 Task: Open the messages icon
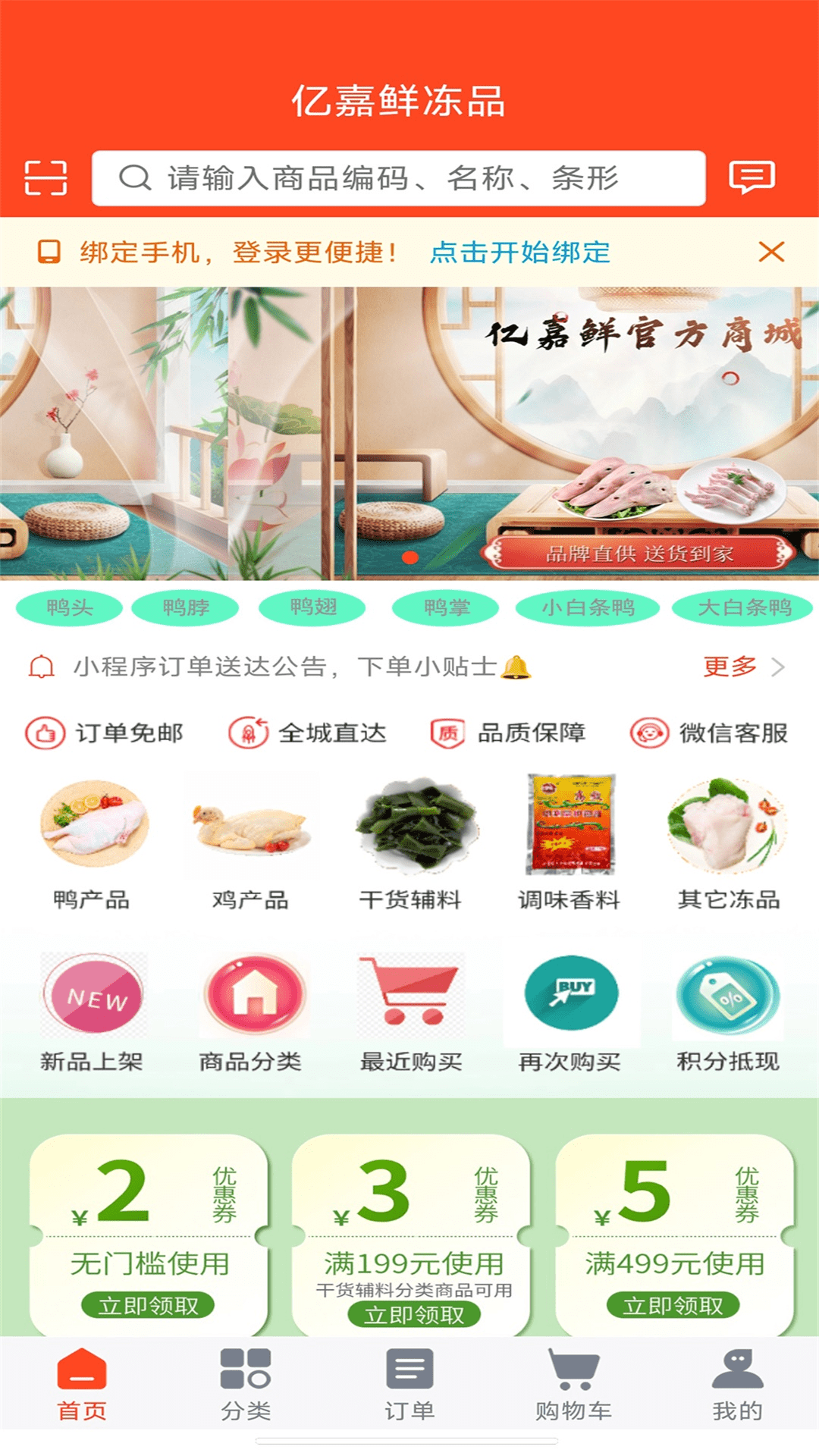[x=752, y=178]
